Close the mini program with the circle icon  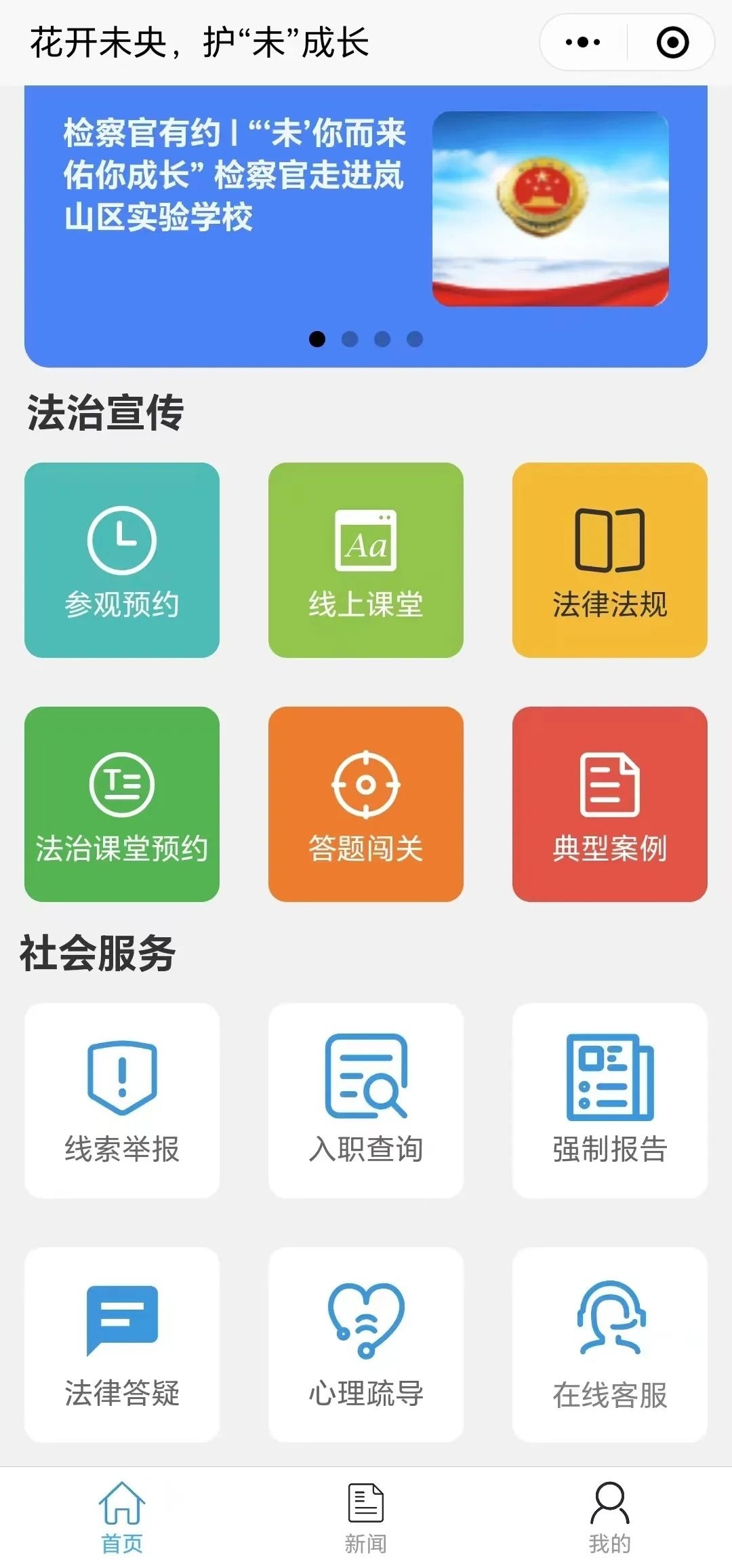(672, 42)
